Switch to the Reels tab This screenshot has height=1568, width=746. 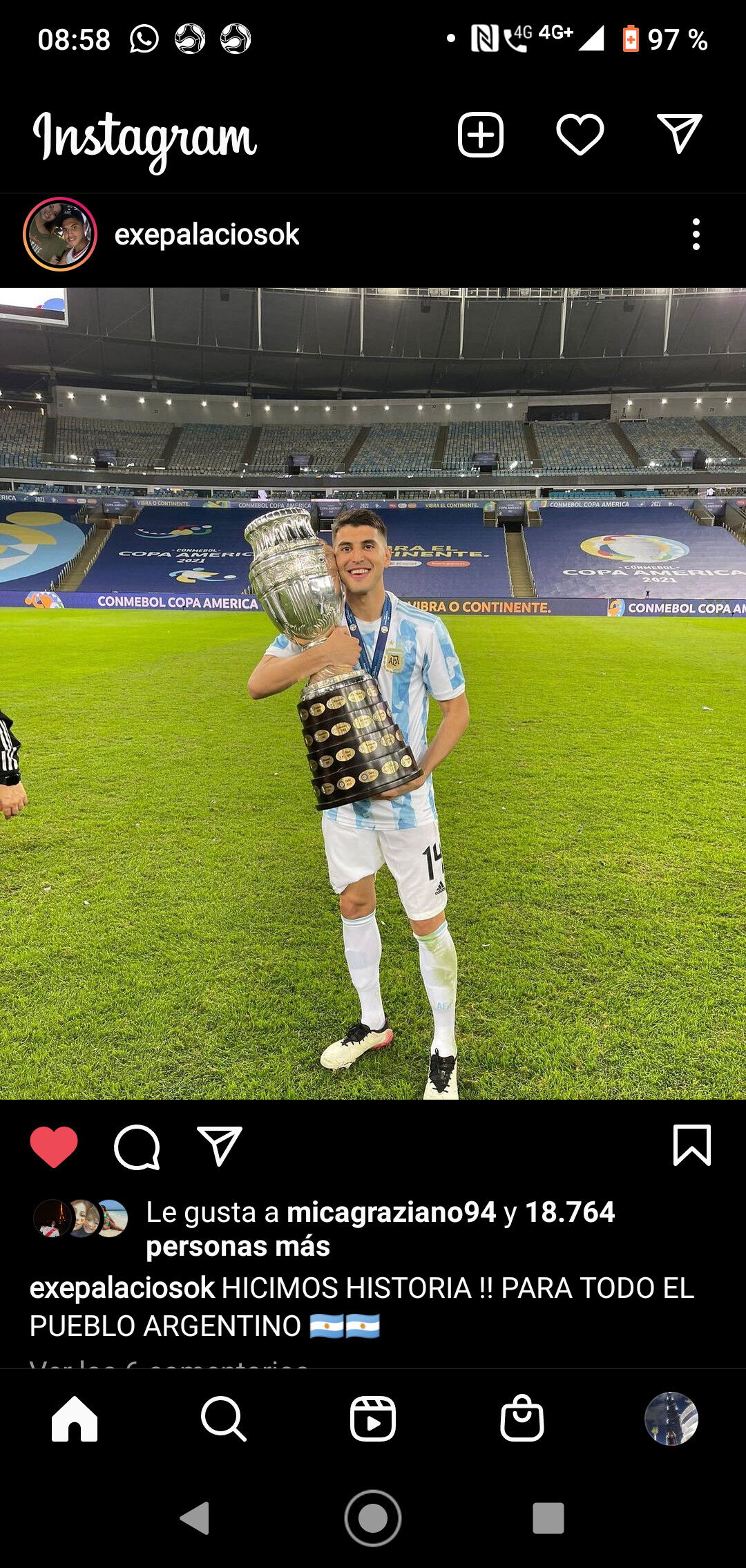373,1419
